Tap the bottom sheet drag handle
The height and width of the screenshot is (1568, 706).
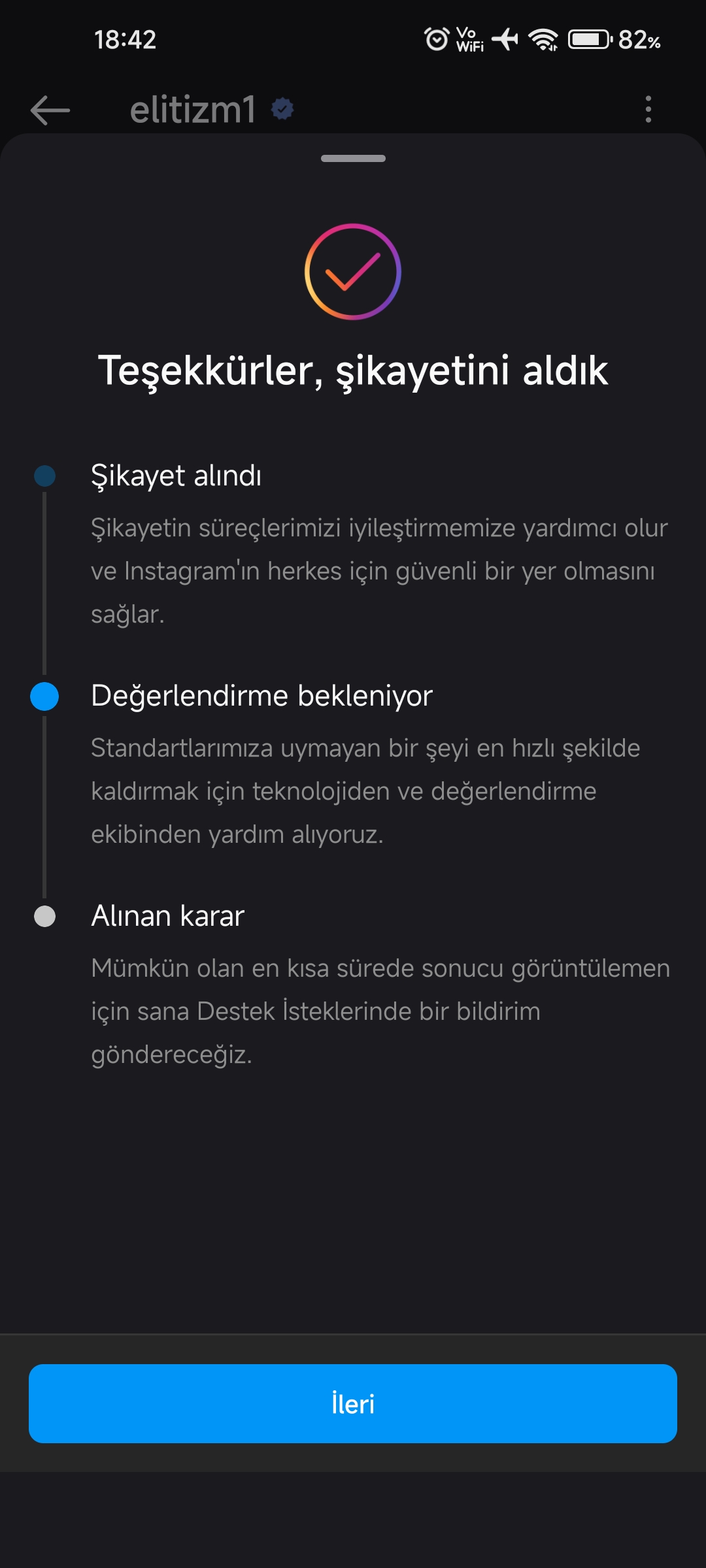pyautogui.click(x=353, y=158)
